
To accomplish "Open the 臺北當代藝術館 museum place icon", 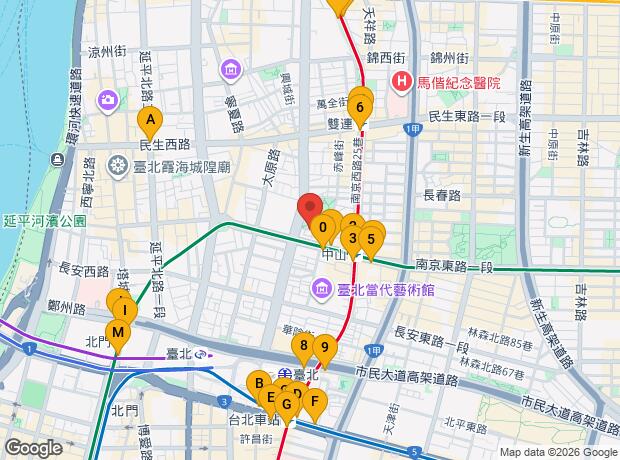I will point(323,290).
